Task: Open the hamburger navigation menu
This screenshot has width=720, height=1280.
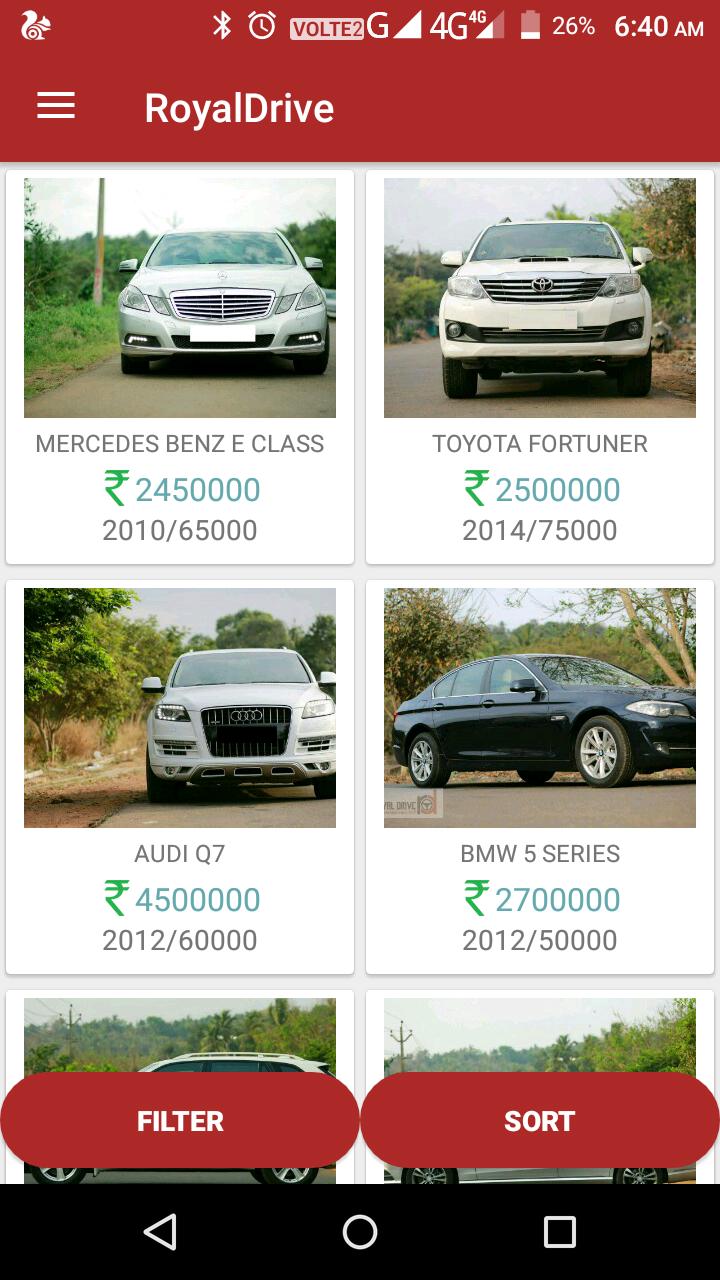Action: (x=56, y=107)
